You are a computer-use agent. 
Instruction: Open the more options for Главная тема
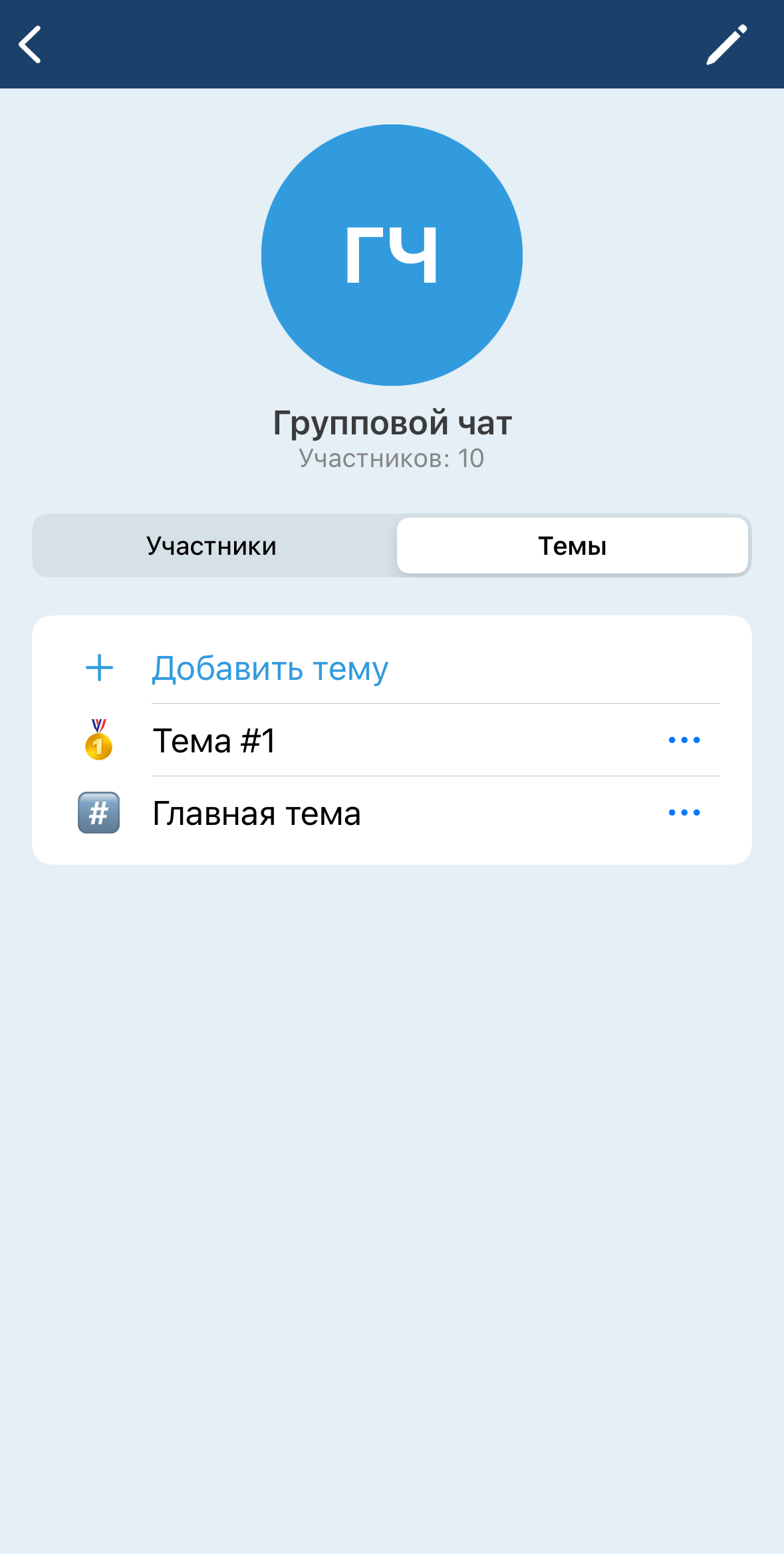[x=684, y=813]
